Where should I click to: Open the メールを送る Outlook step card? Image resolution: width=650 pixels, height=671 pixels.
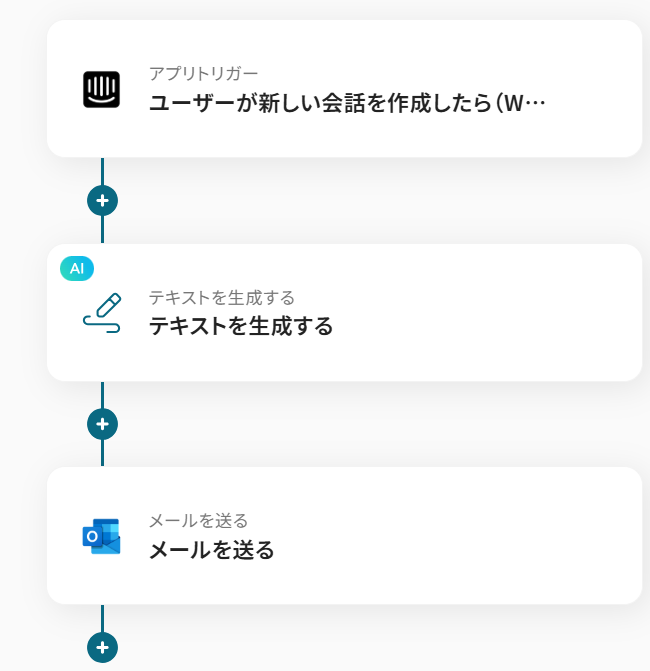click(344, 536)
